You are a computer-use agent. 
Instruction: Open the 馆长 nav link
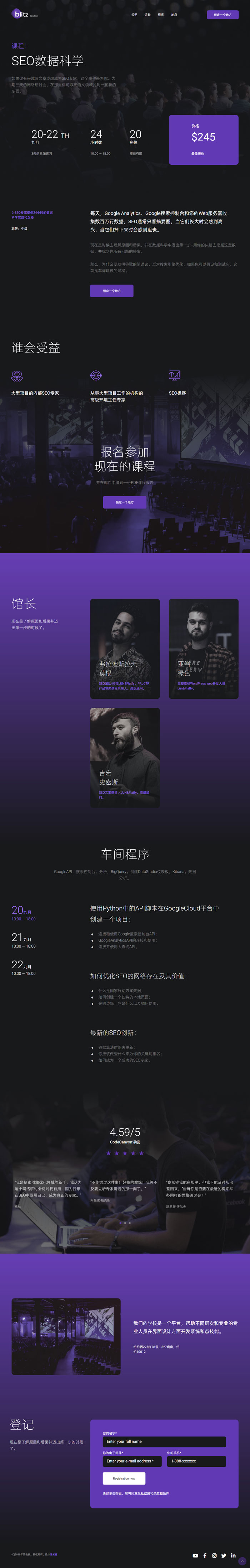(x=147, y=15)
